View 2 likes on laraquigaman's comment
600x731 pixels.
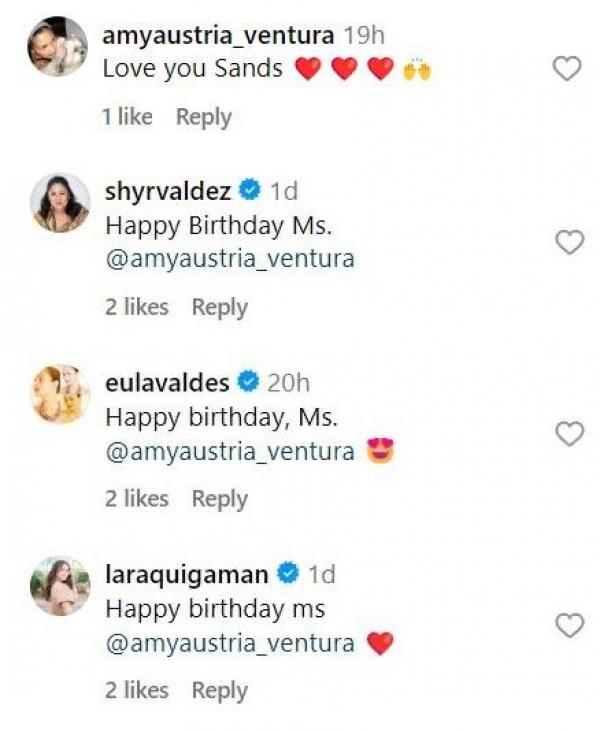coord(137,690)
